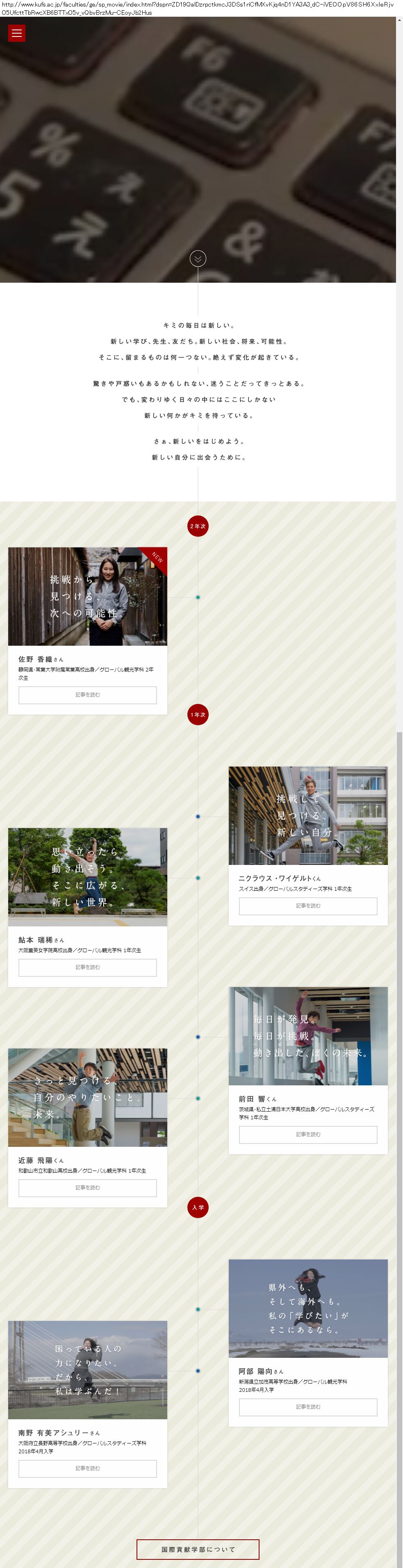Screen dimensions: 403x1568
Task: Open 前田 響's photo card
Action: [x=308, y=1036]
